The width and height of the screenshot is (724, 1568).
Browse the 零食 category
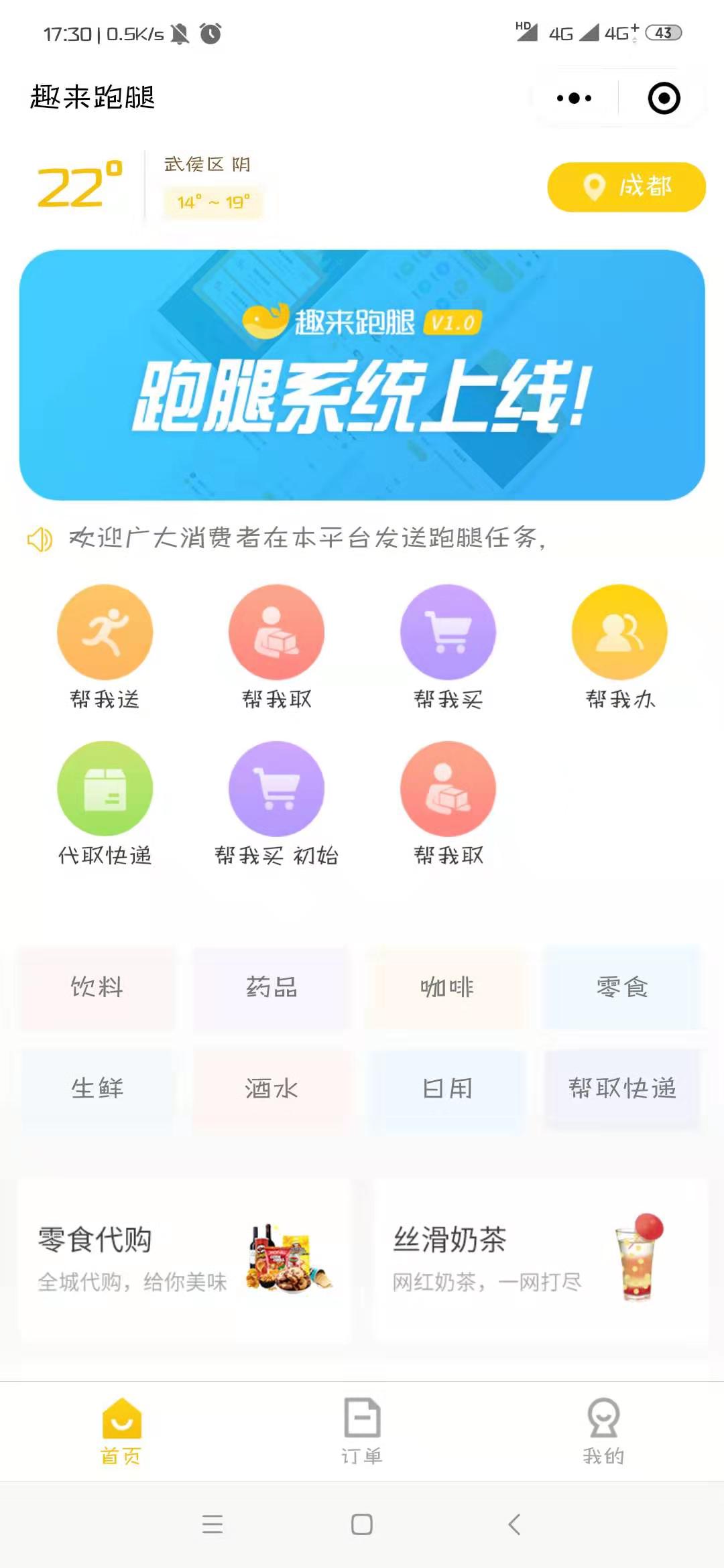[622, 988]
